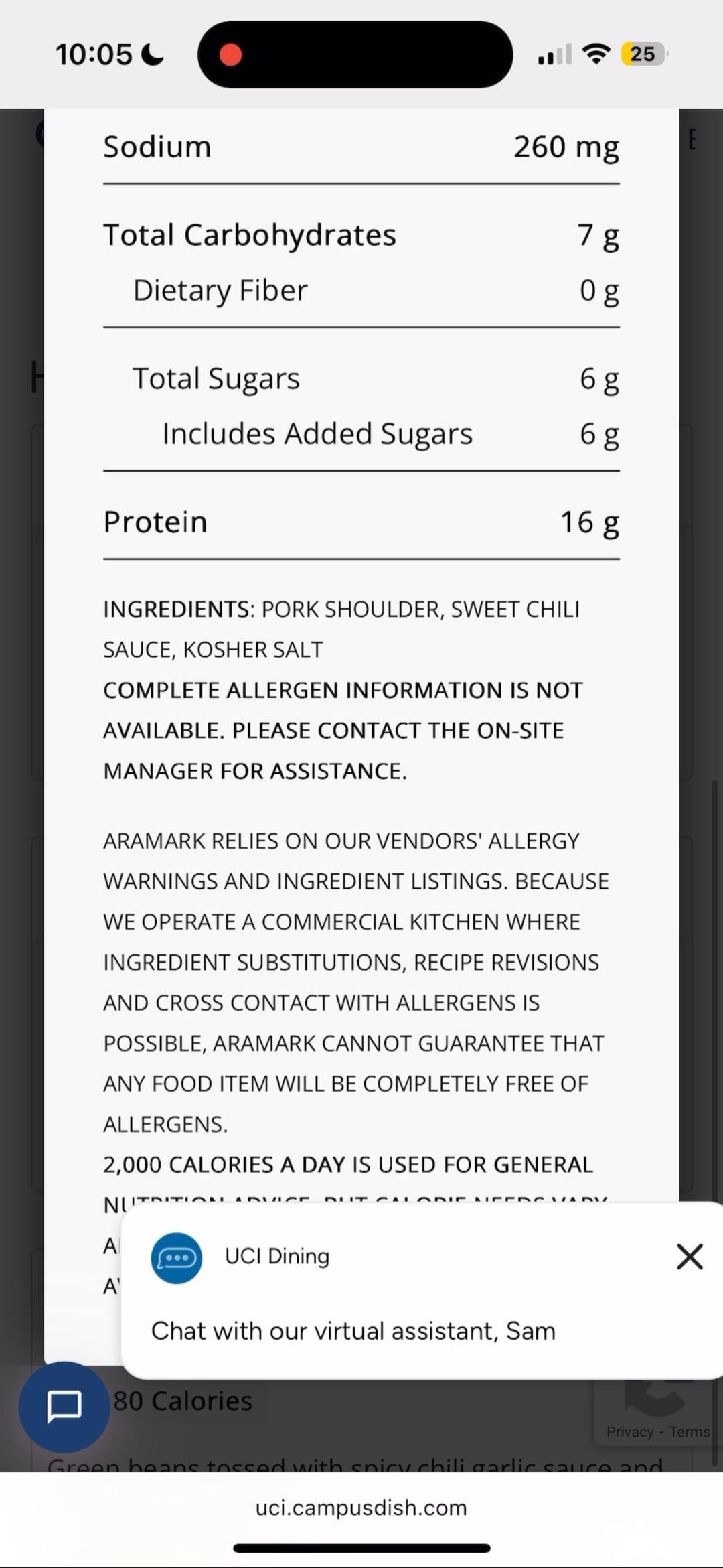Dismiss the UCI Dining chat popup
723x1568 pixels.
(x=689, y=1257)
